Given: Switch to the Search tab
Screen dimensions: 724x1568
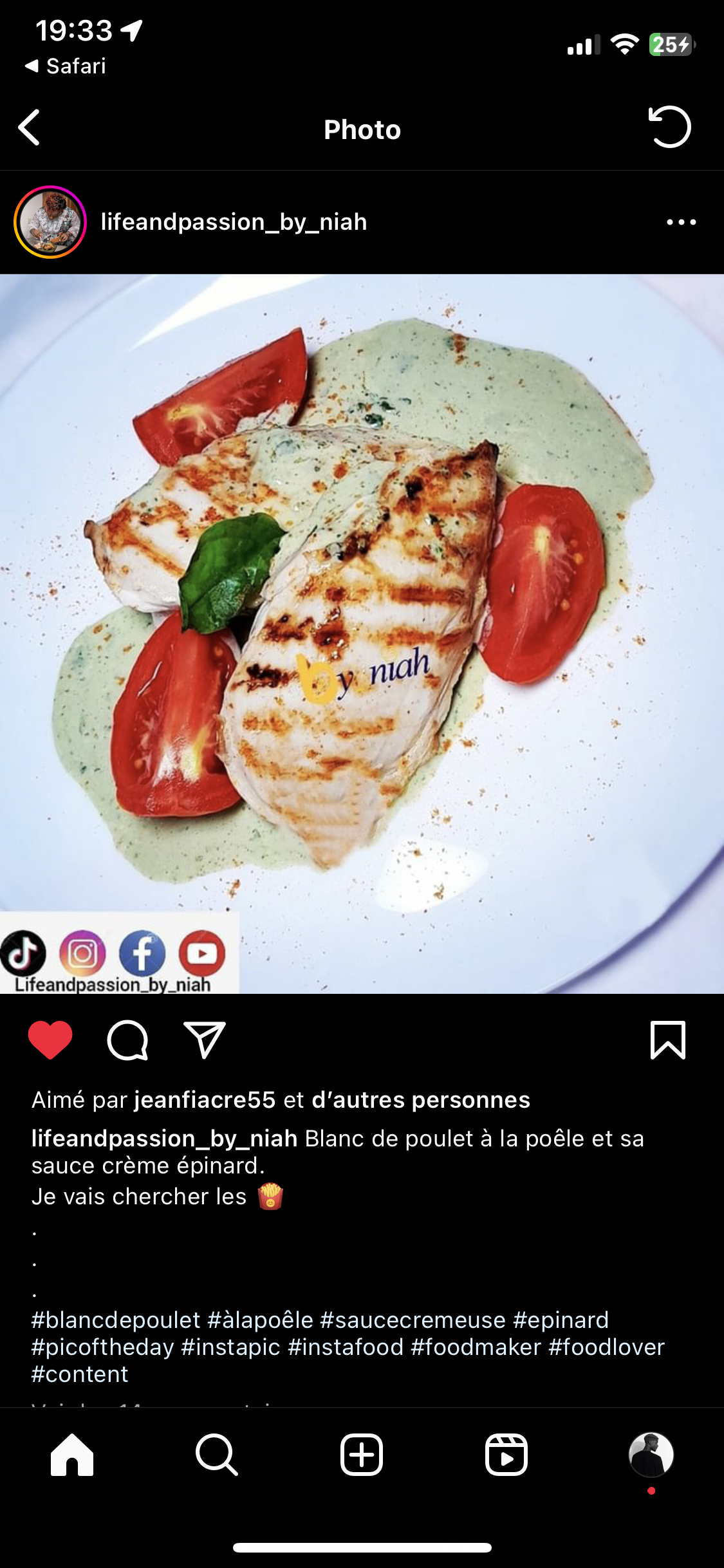Looking at the screenshot, I should pos(217,1454).
